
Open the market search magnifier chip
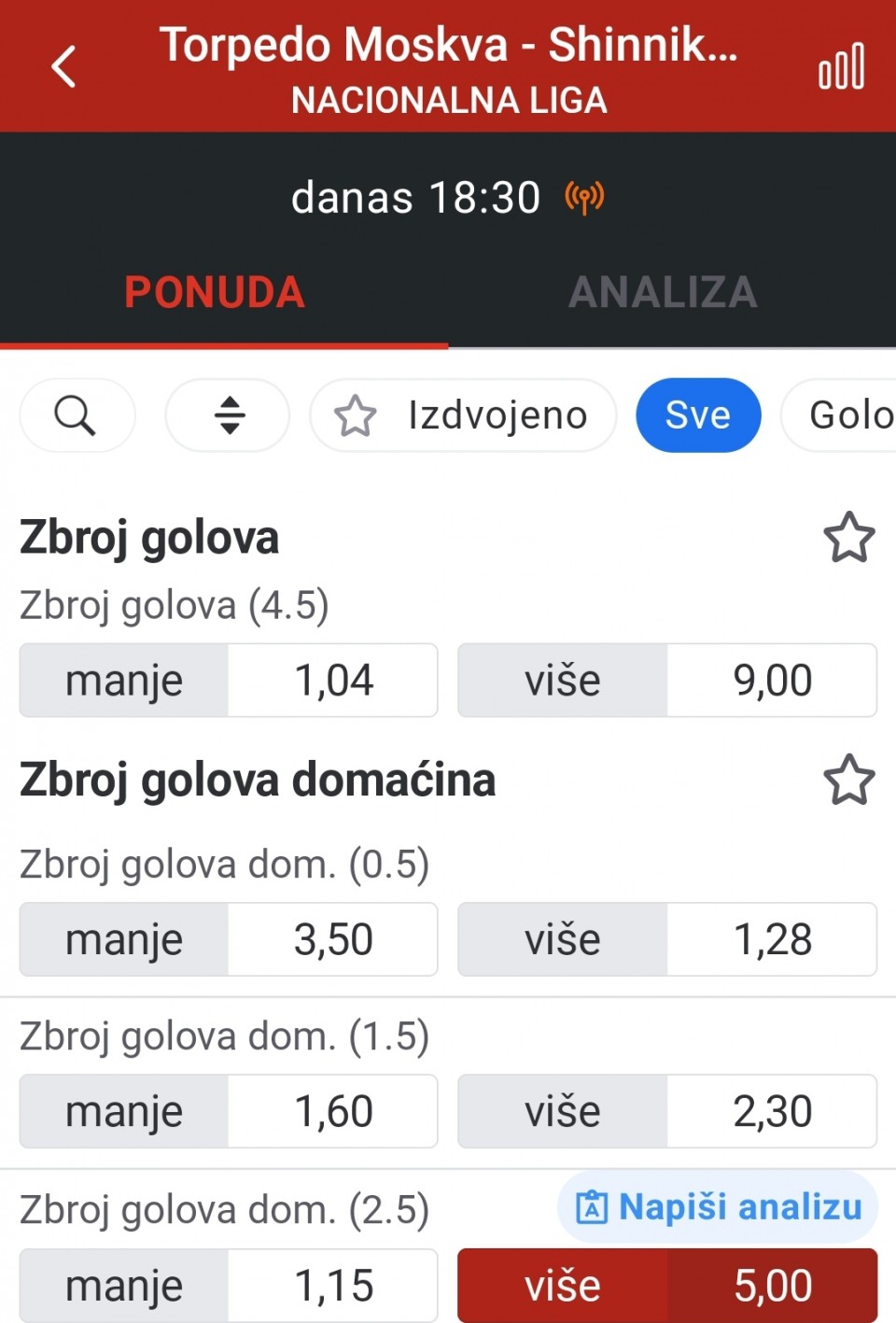pyautogui.click(x=77, y=415)
